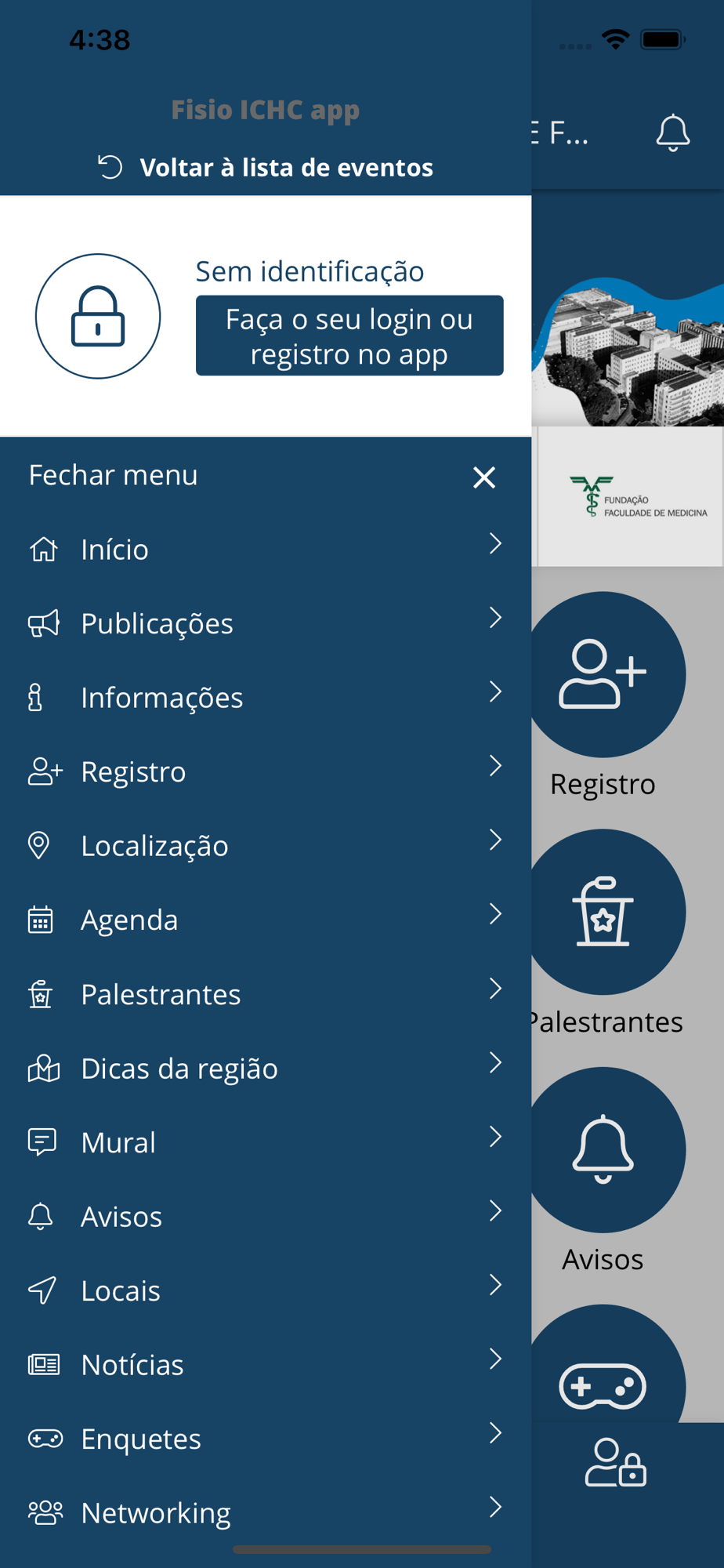This screenshot has width=724, height=1568.
Task: Tap the profile lock icon at bottom
Action: [616, 1462]
